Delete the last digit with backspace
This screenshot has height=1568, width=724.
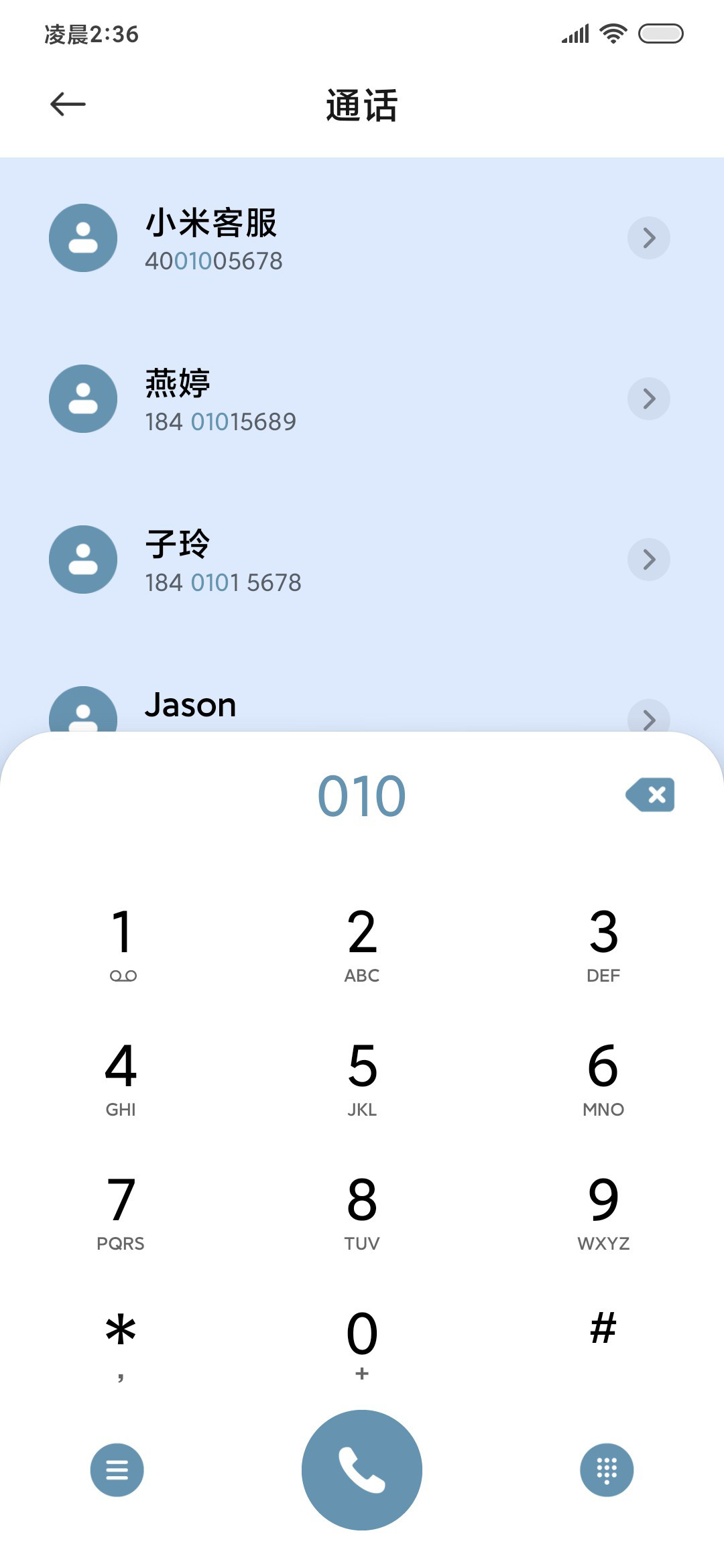coord(650,795)
